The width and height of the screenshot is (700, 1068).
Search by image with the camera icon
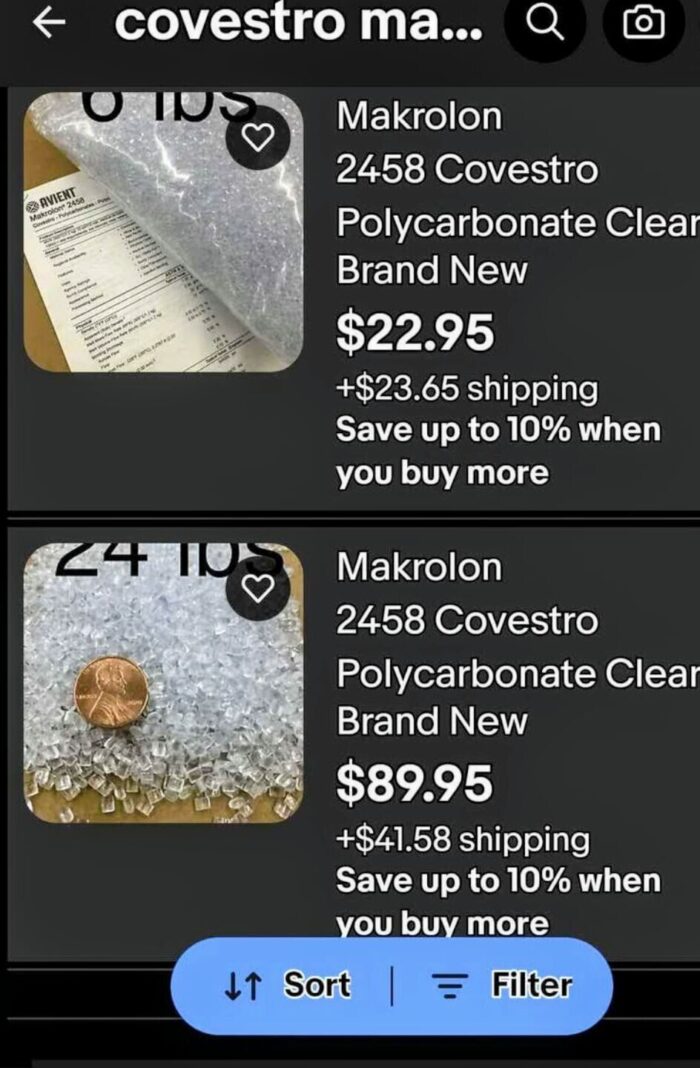(x=643, y=24)
